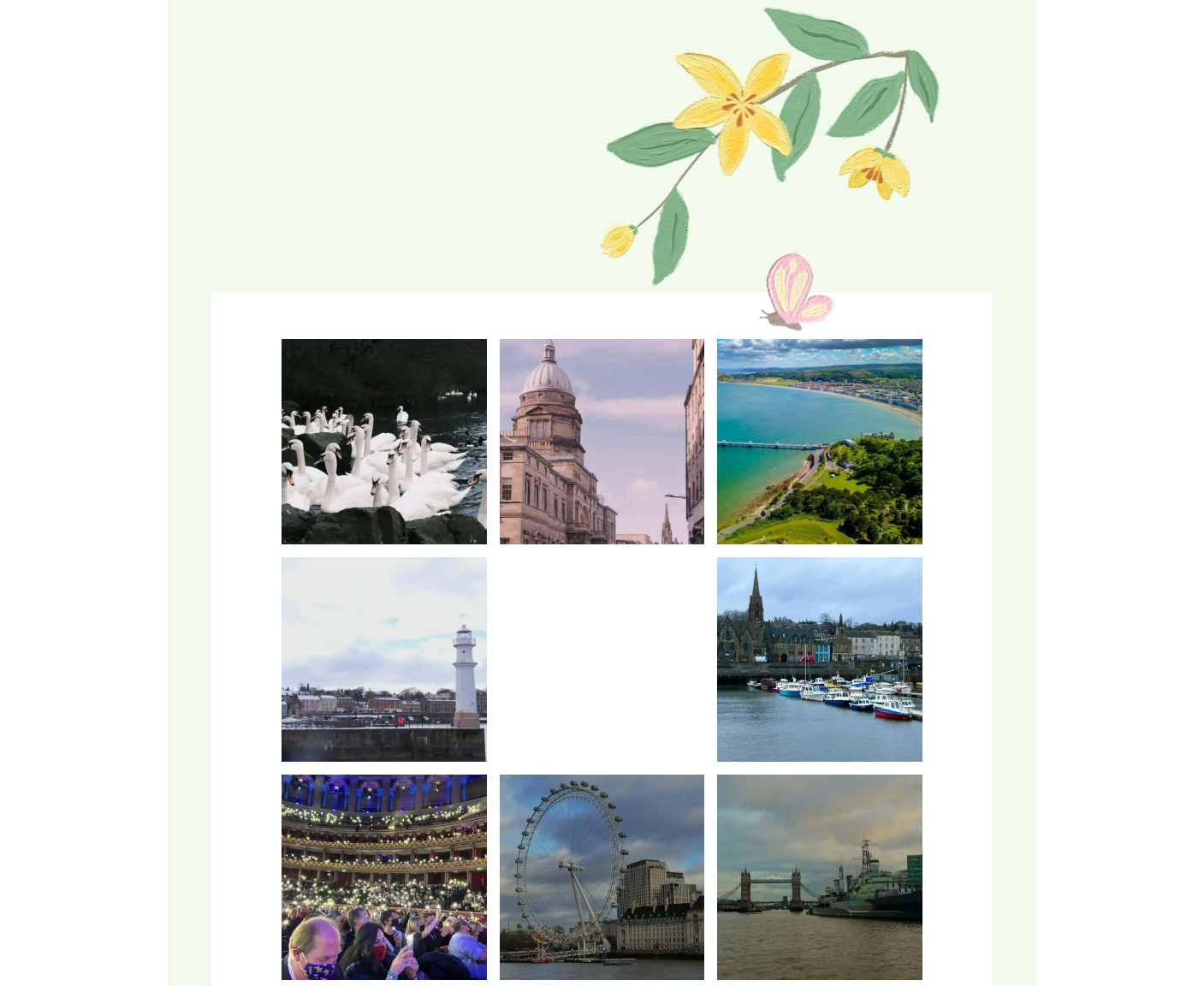1204x986 pixels.
Task: View the harbour boats and church photo
Action: [x=819, y=659]
